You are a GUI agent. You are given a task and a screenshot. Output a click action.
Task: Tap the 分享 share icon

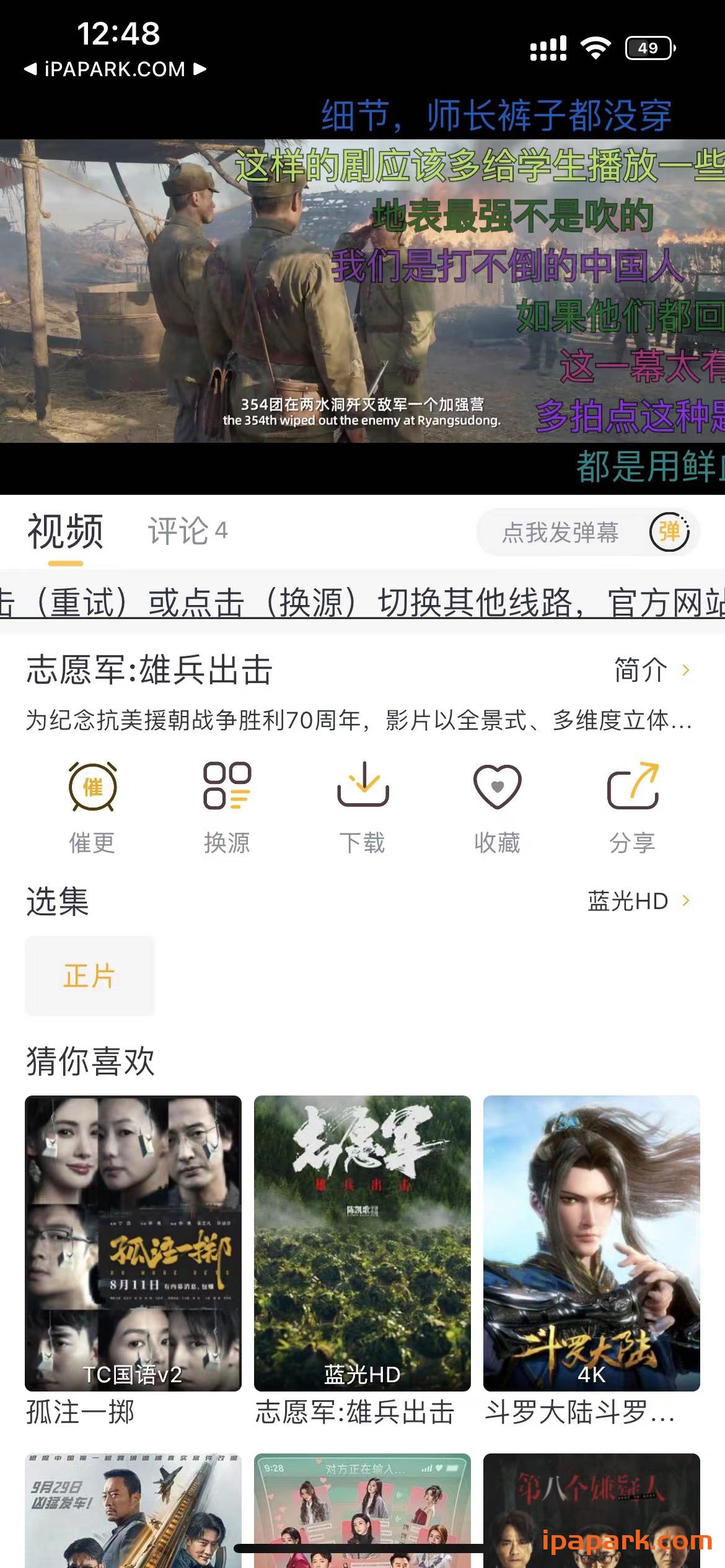[x=632, y=795]
